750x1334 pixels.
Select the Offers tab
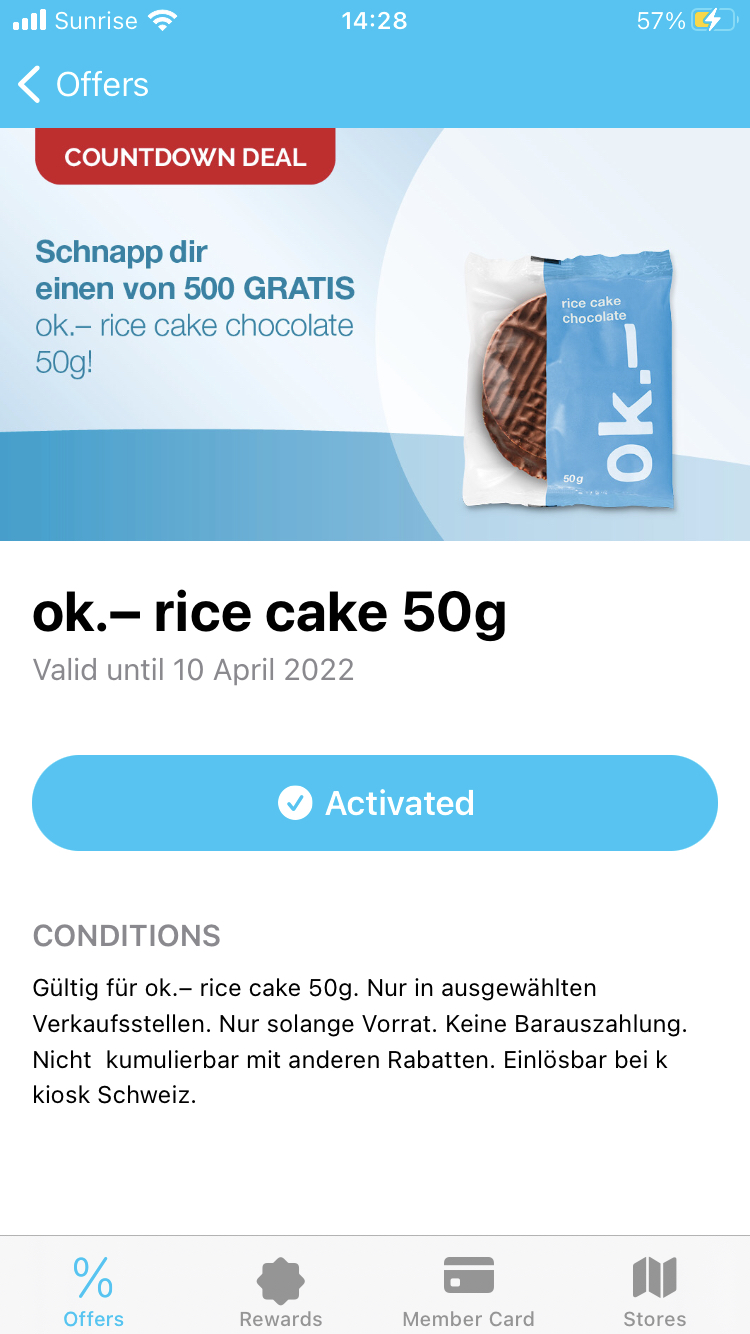pos(93,1290)
